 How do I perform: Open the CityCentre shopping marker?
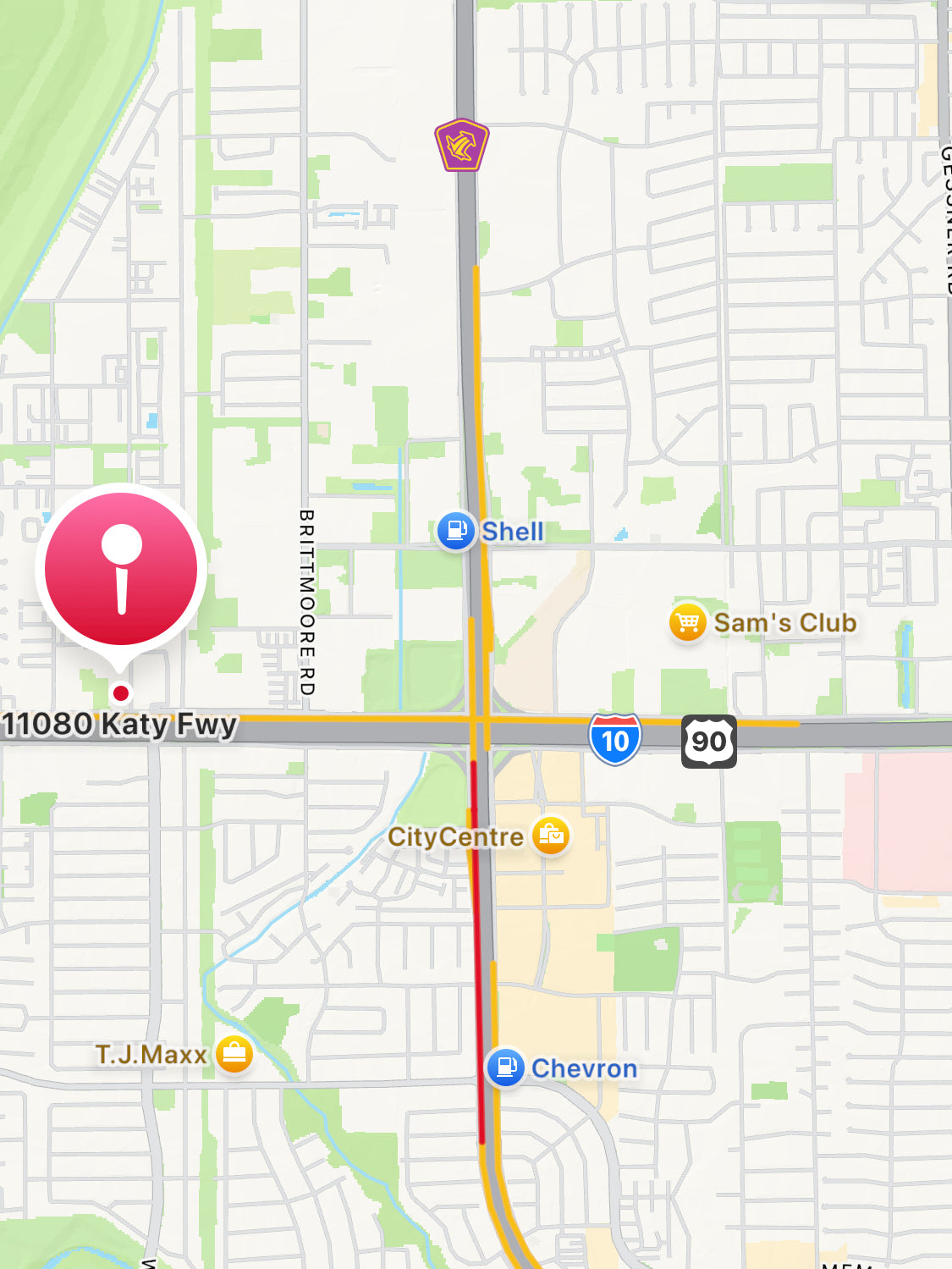coord(551,836)
